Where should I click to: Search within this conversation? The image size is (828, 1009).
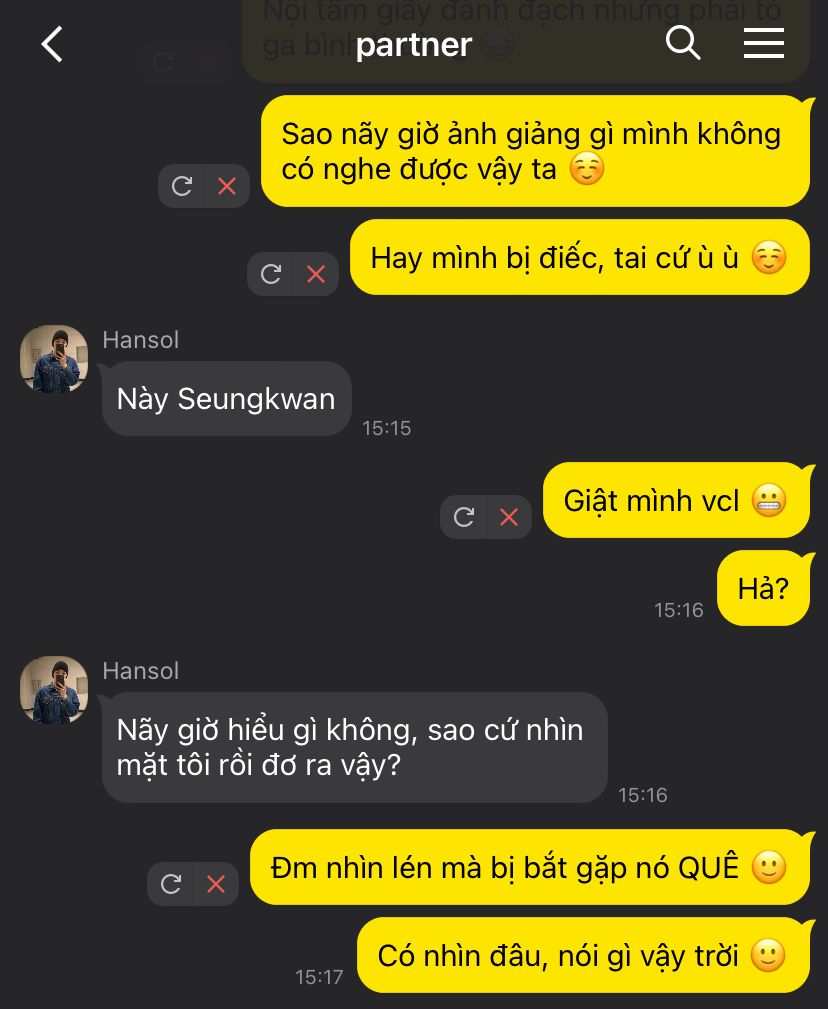point(683,44)
